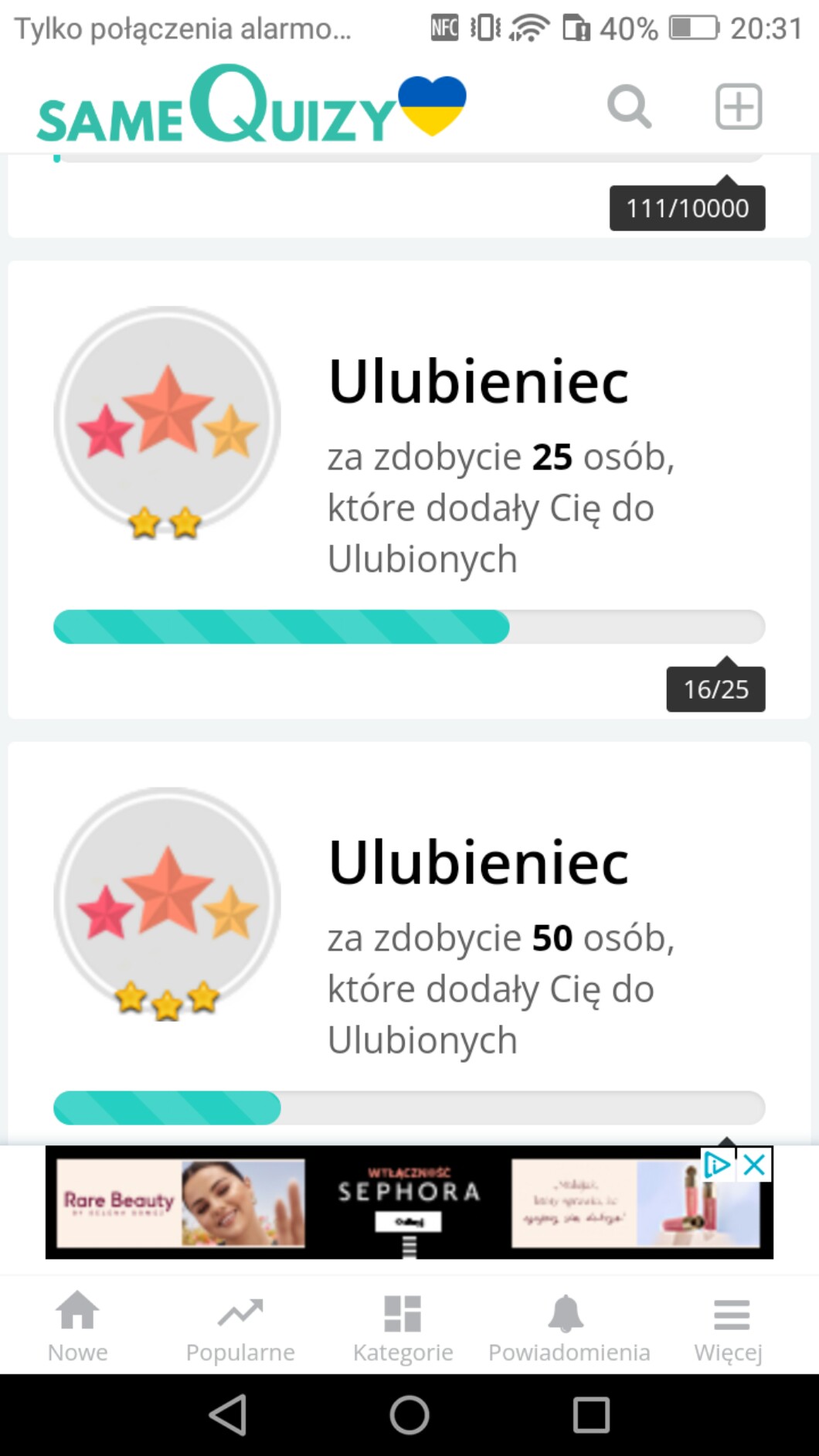Open the search magnifier icon
This screenshot has height=1456, width=819.
tap(629, 106)
